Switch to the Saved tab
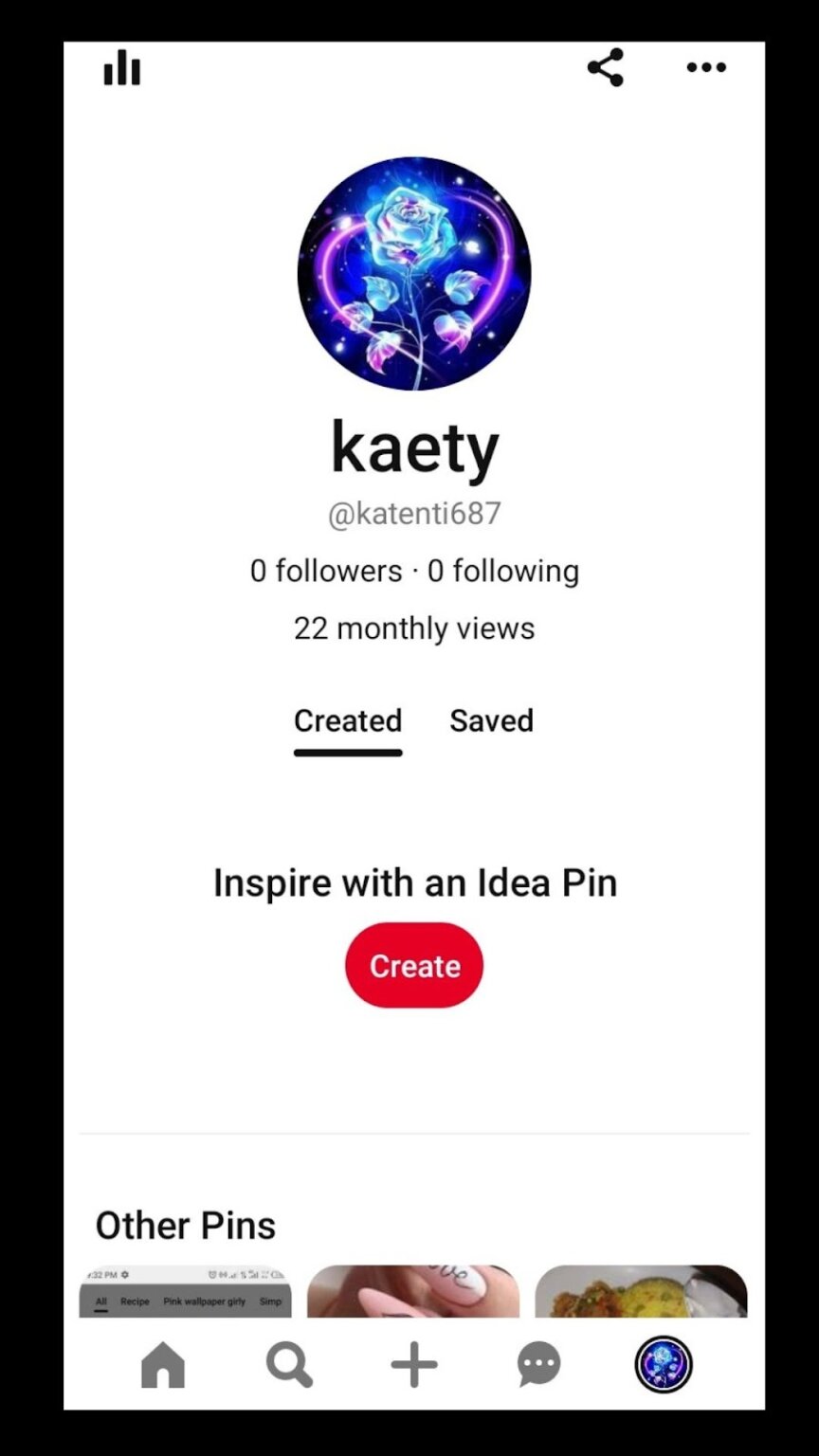Image resolution: width=819 pixels, height=1456 pixels. [491, 720]
